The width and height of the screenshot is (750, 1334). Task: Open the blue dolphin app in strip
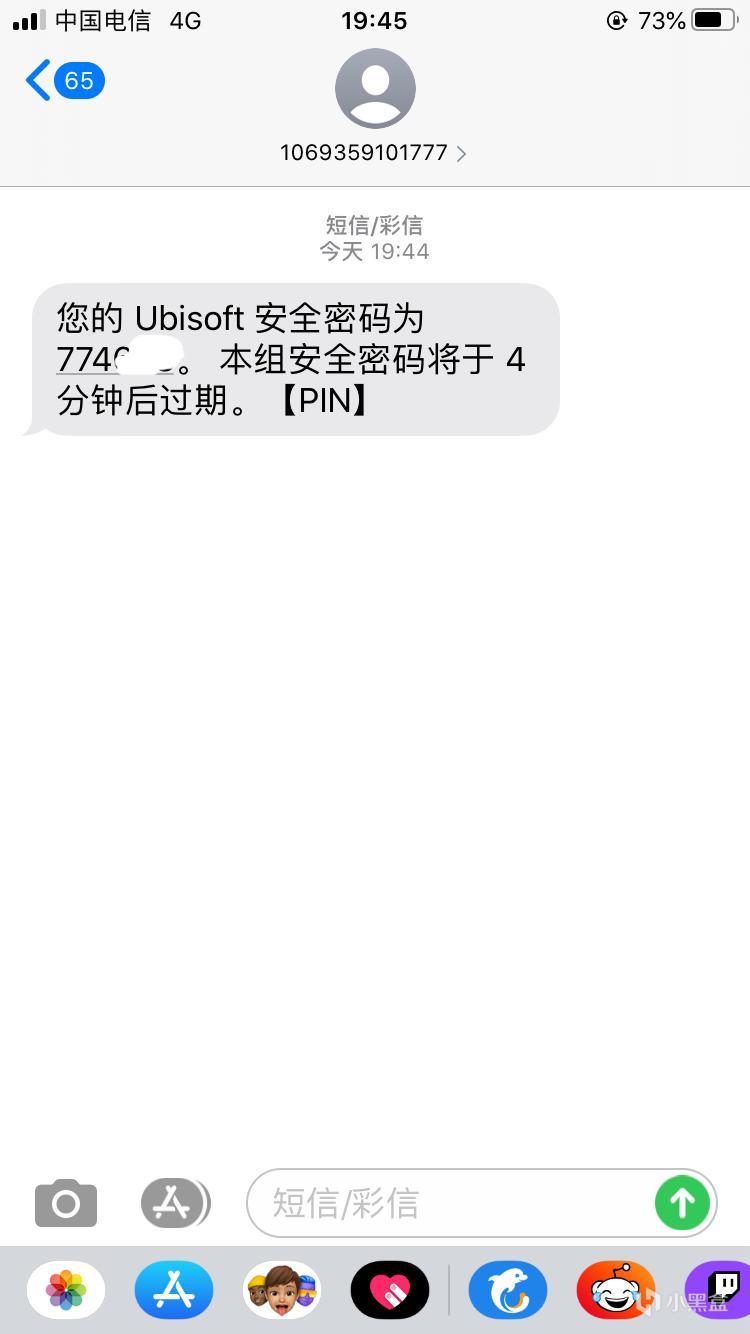point(507,1290)
